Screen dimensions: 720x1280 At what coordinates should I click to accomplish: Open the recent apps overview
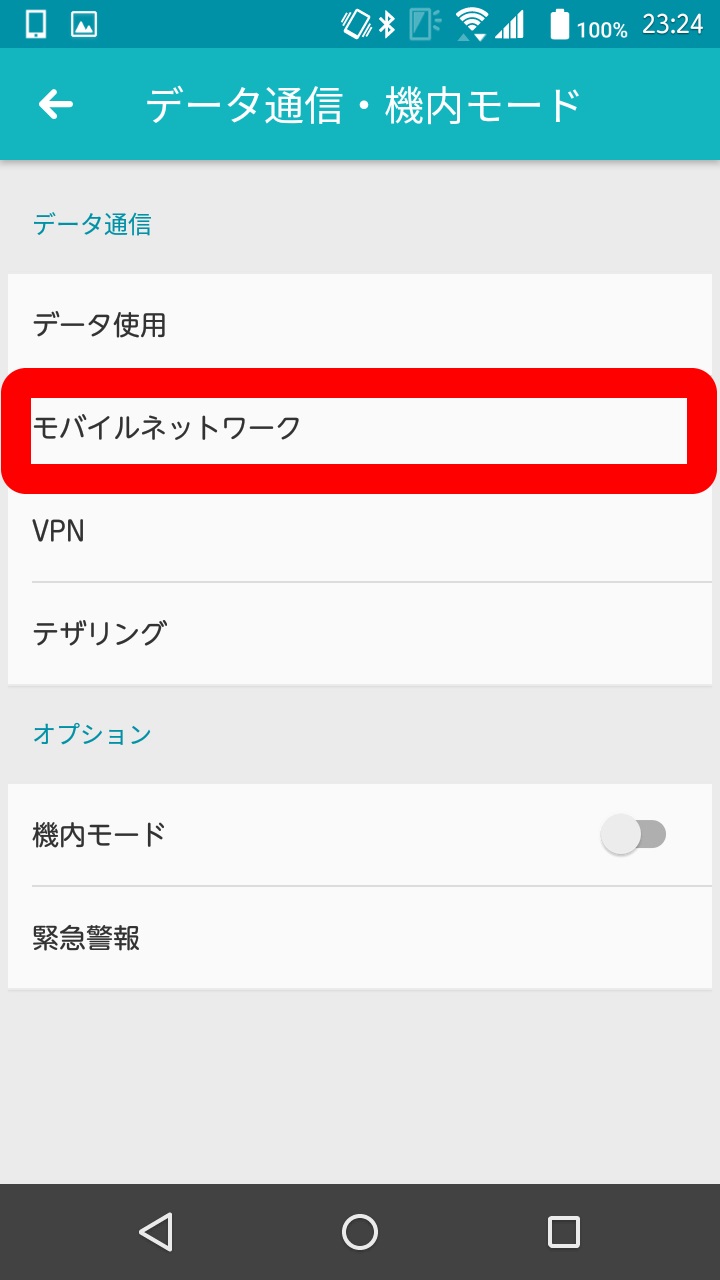tap(564, 1232)
